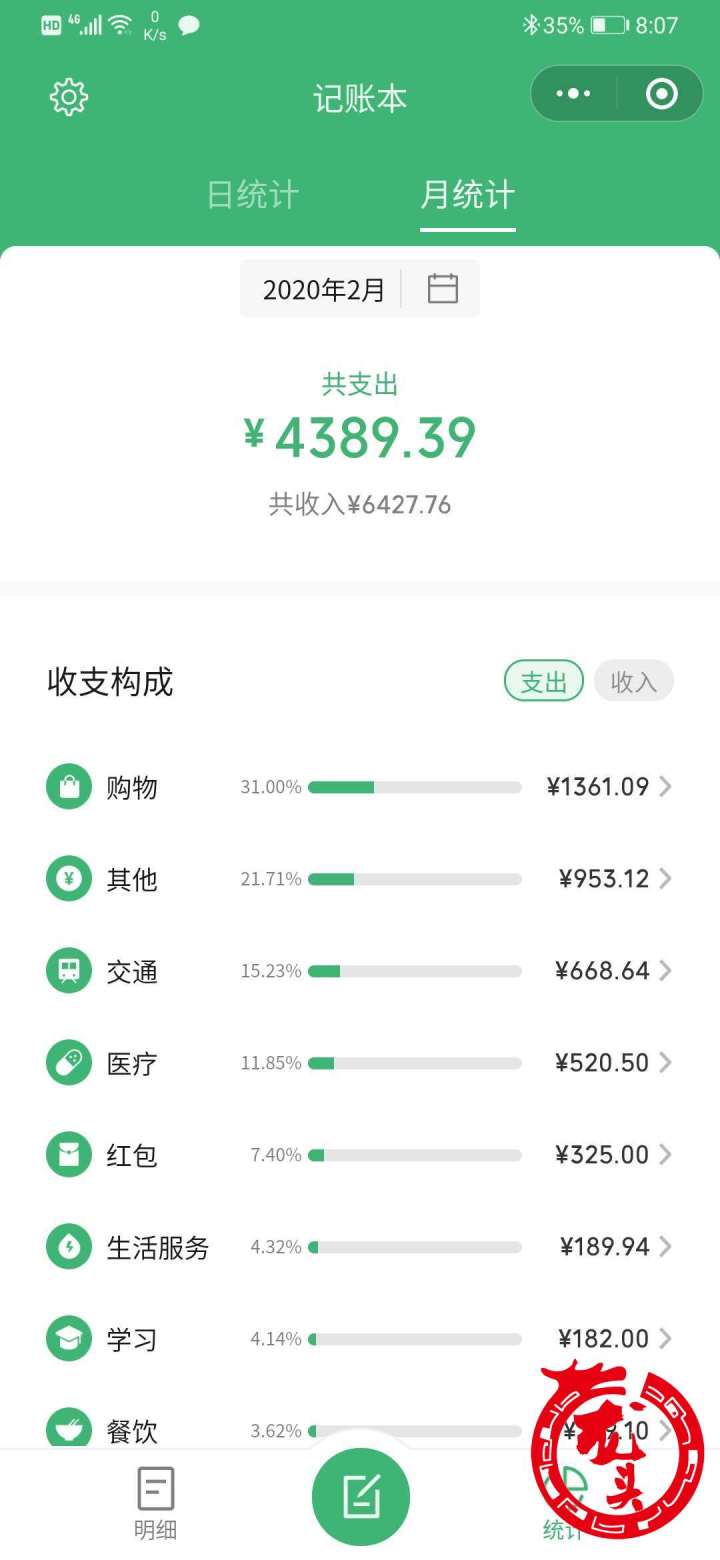Select the 学习 graduation cap icon
This screenshot has width=720, height=1560.
[68, 1338]
